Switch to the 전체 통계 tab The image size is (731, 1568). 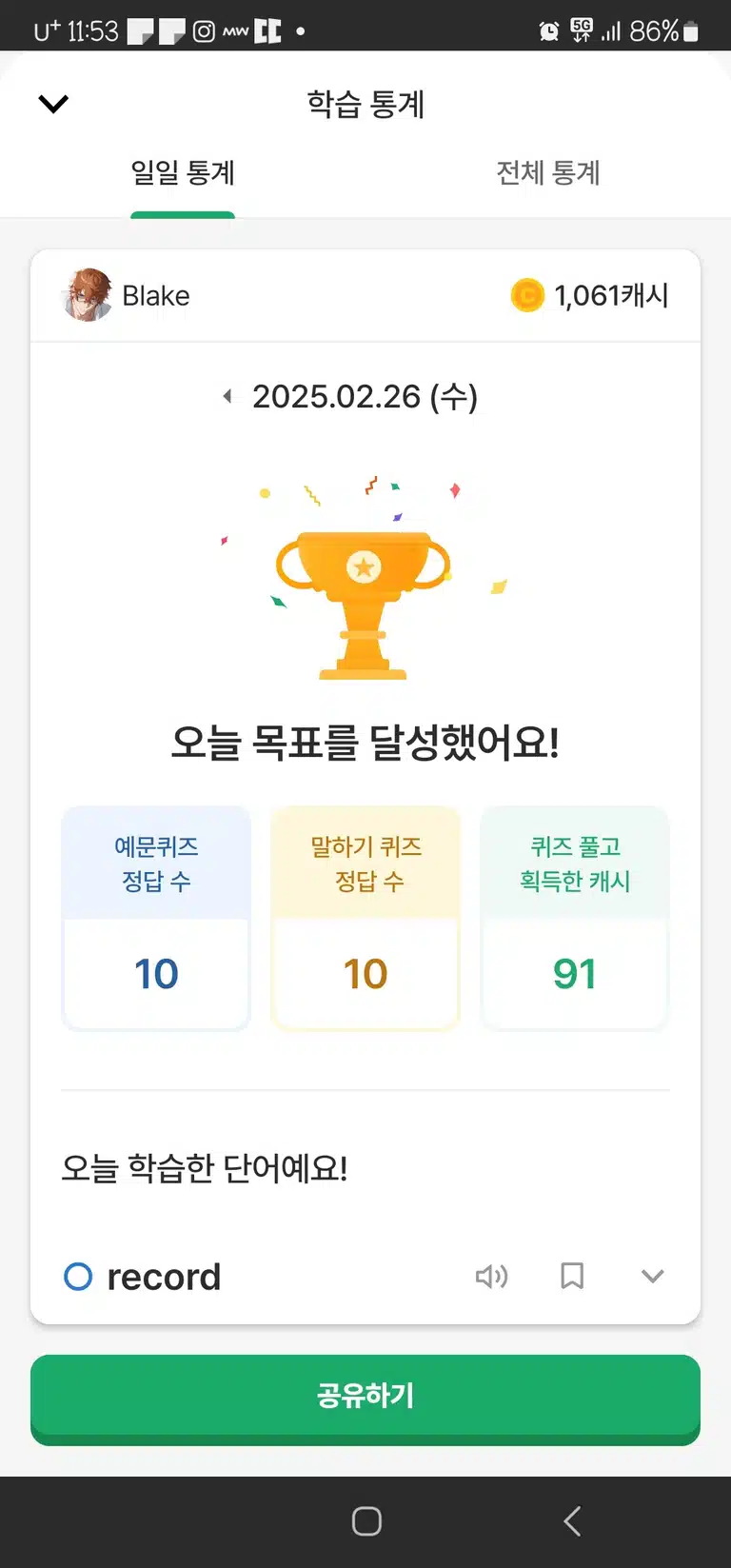coord(548,173)
